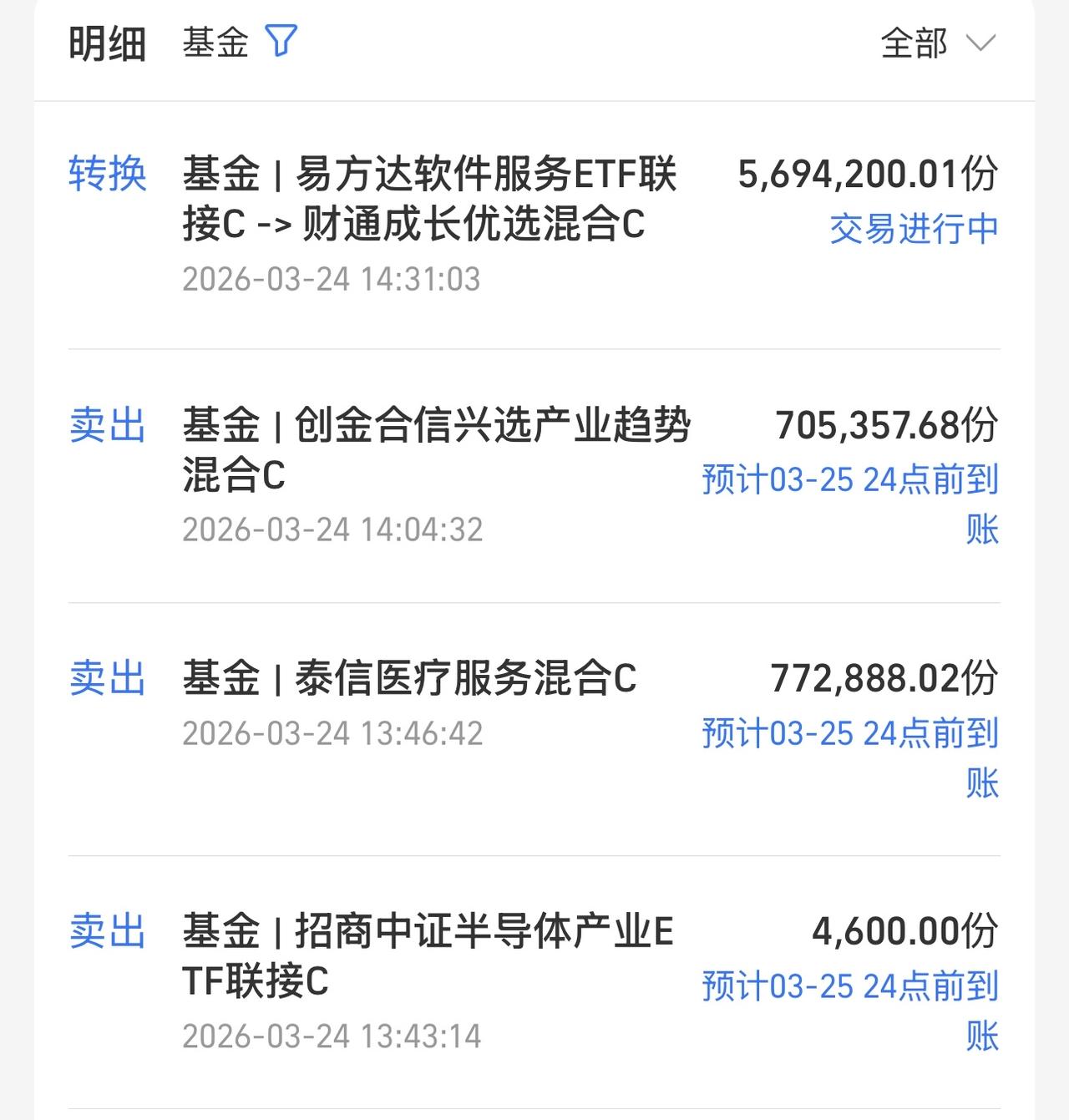The width and height of the screenshot is (1069, 1120).
Task: Click the blue filter icon next to 基金
Action: pyautogui.click(x=282, y=40)
